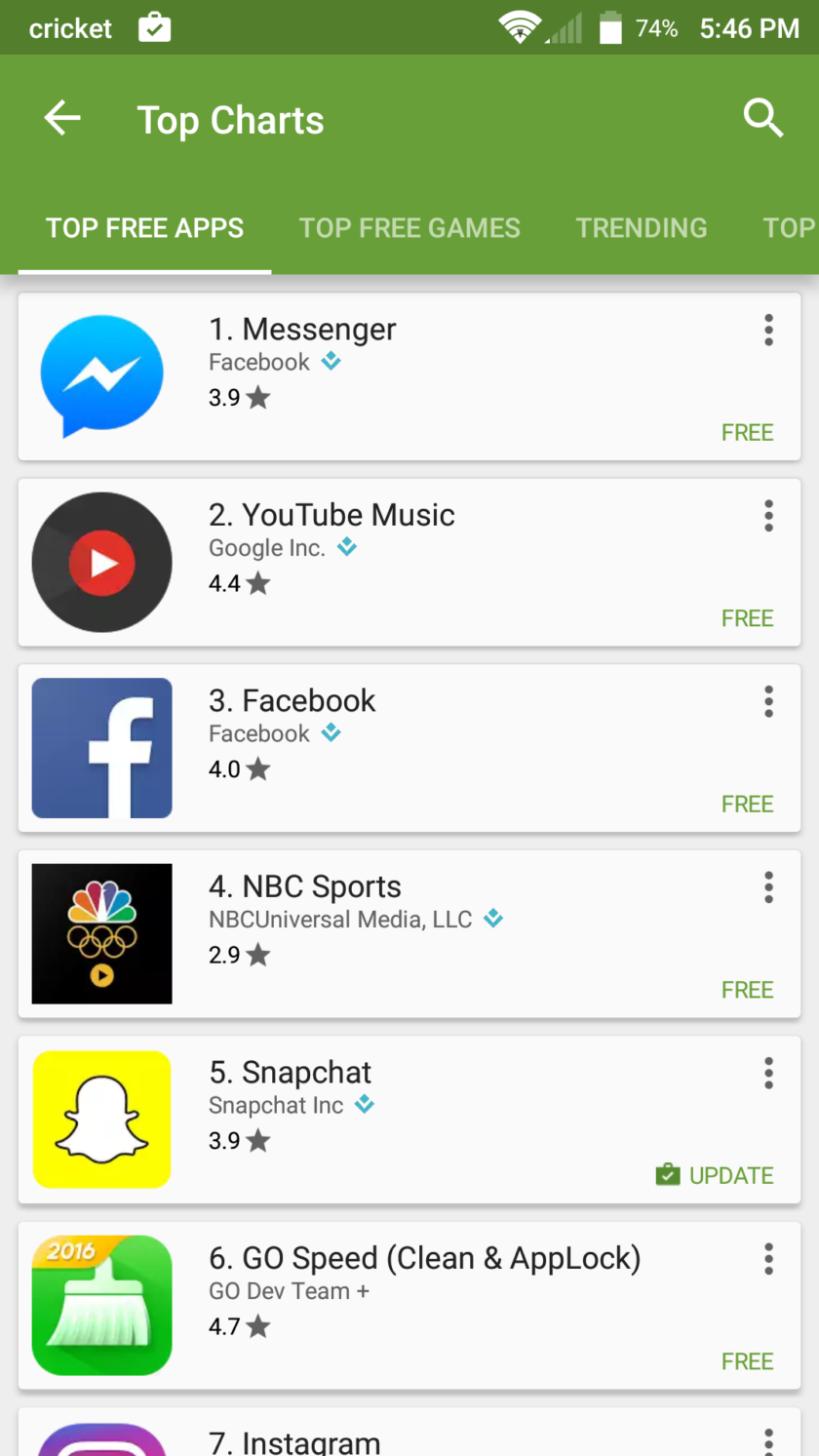
Task: Tap the three-dot menu for Snapchat
Action: [768, 1073]
